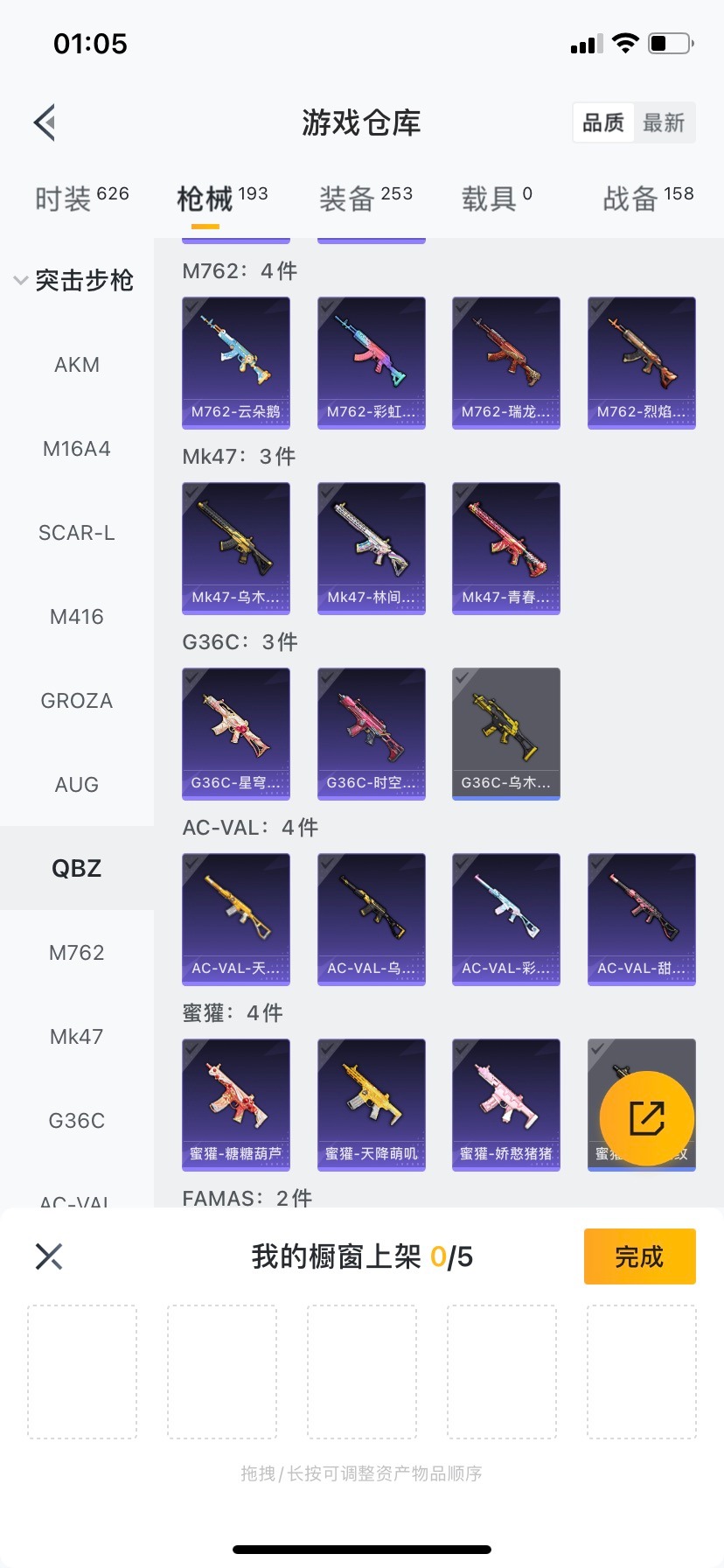Choose GROZA from the weapon list
724x1568 pixels.
click(77, 701)
